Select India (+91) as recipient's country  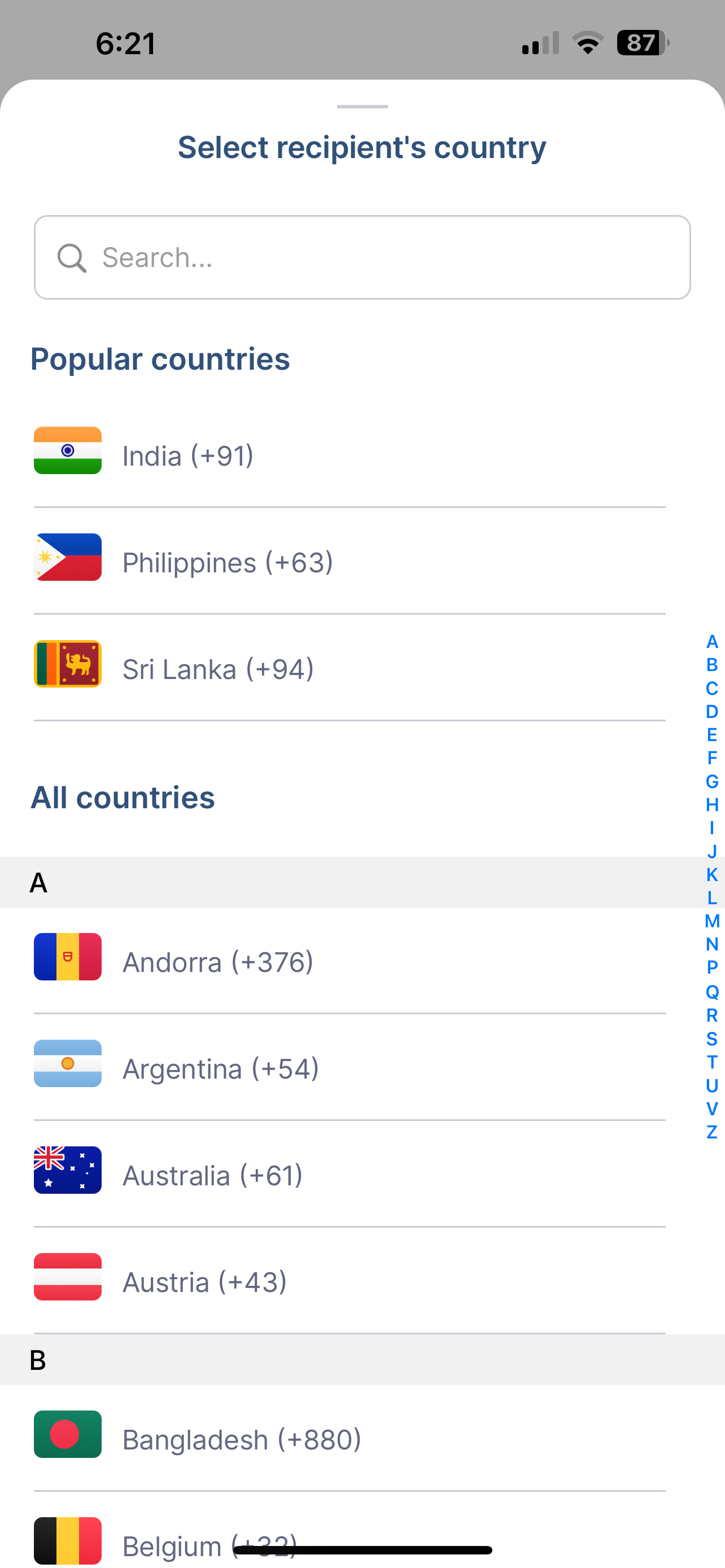click(350, 455)
